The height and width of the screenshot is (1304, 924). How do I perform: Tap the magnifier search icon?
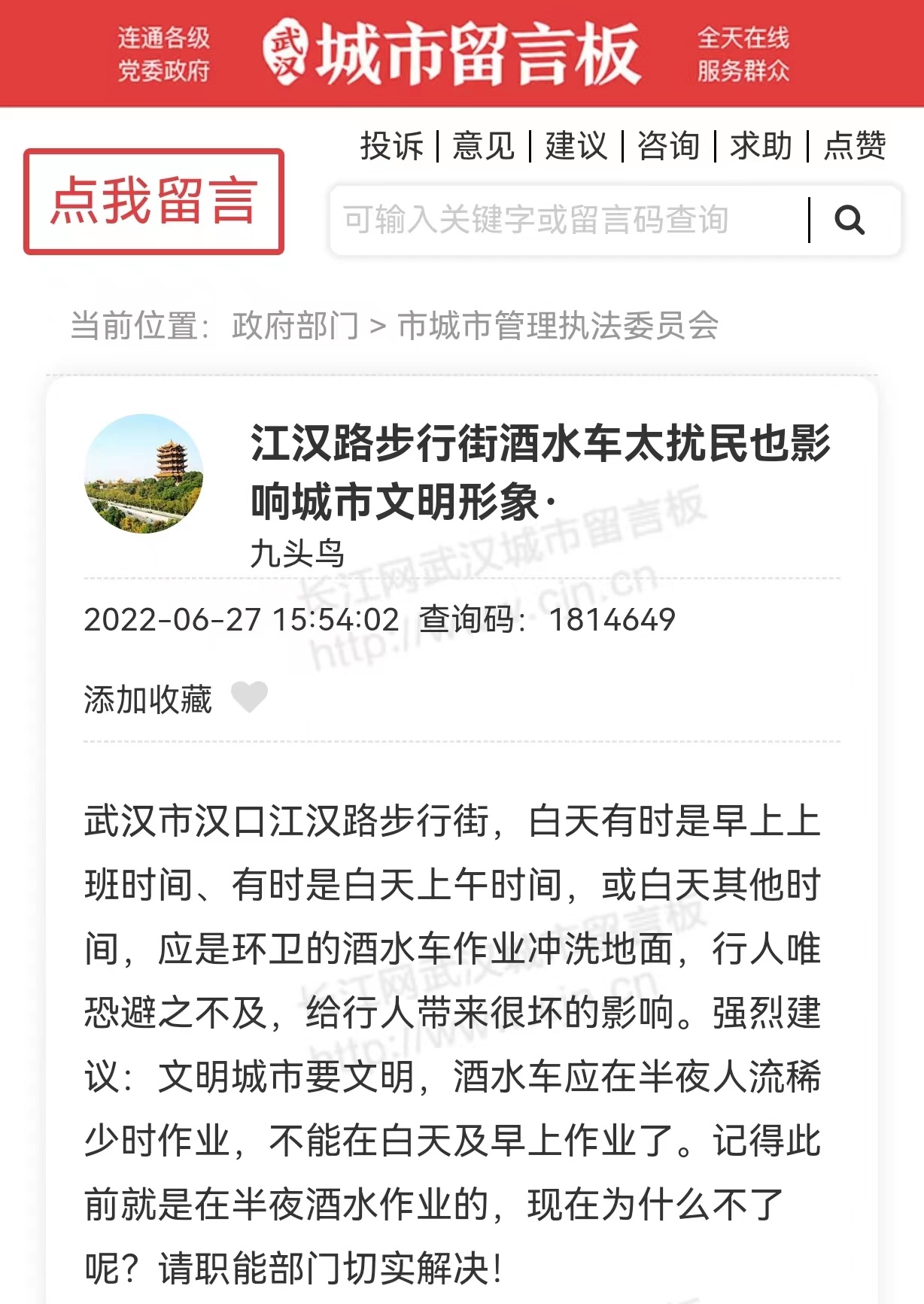pos(850,220)
